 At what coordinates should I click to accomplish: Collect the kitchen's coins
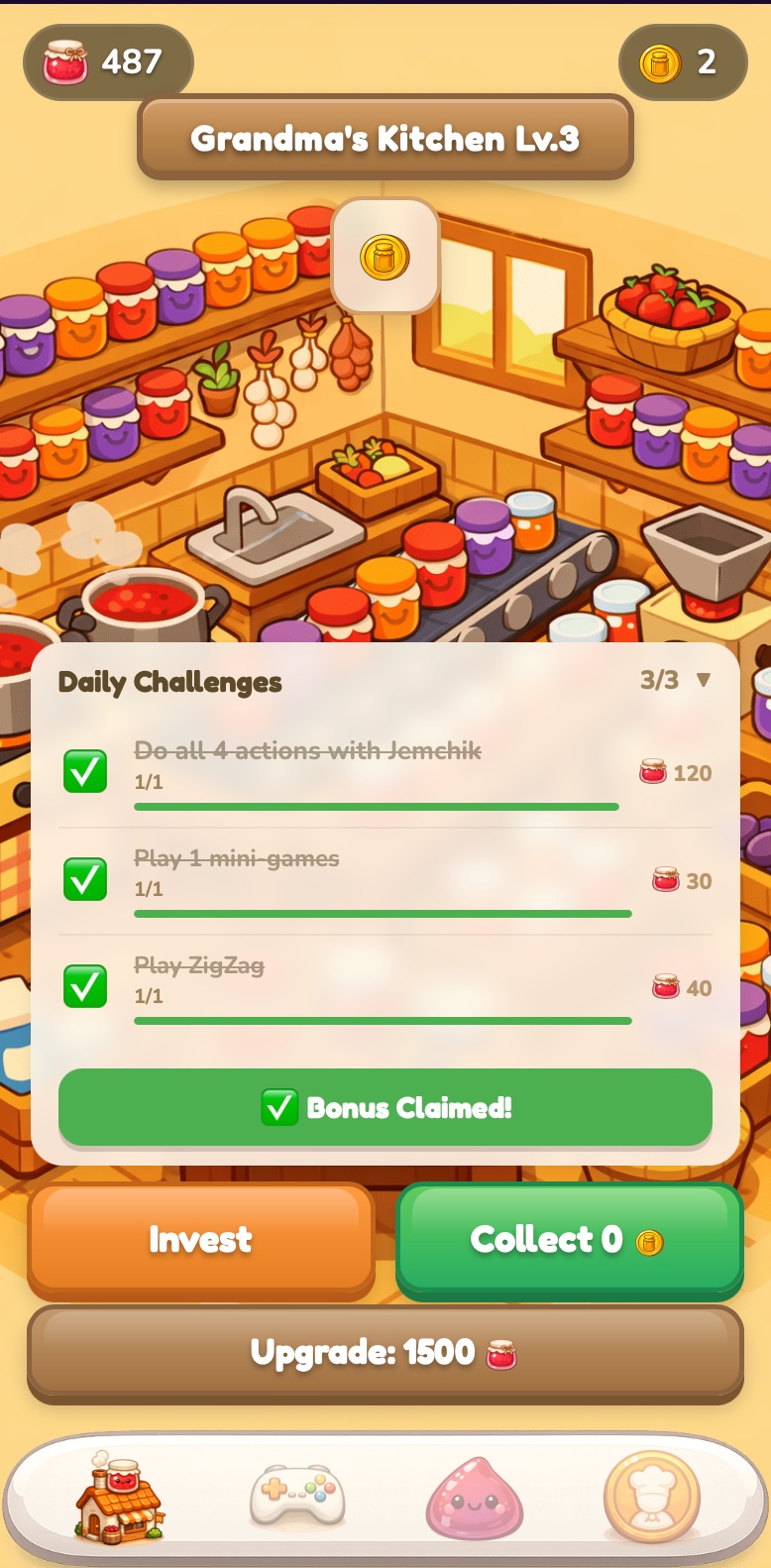pyautogui.click(x=569, y=1239)
